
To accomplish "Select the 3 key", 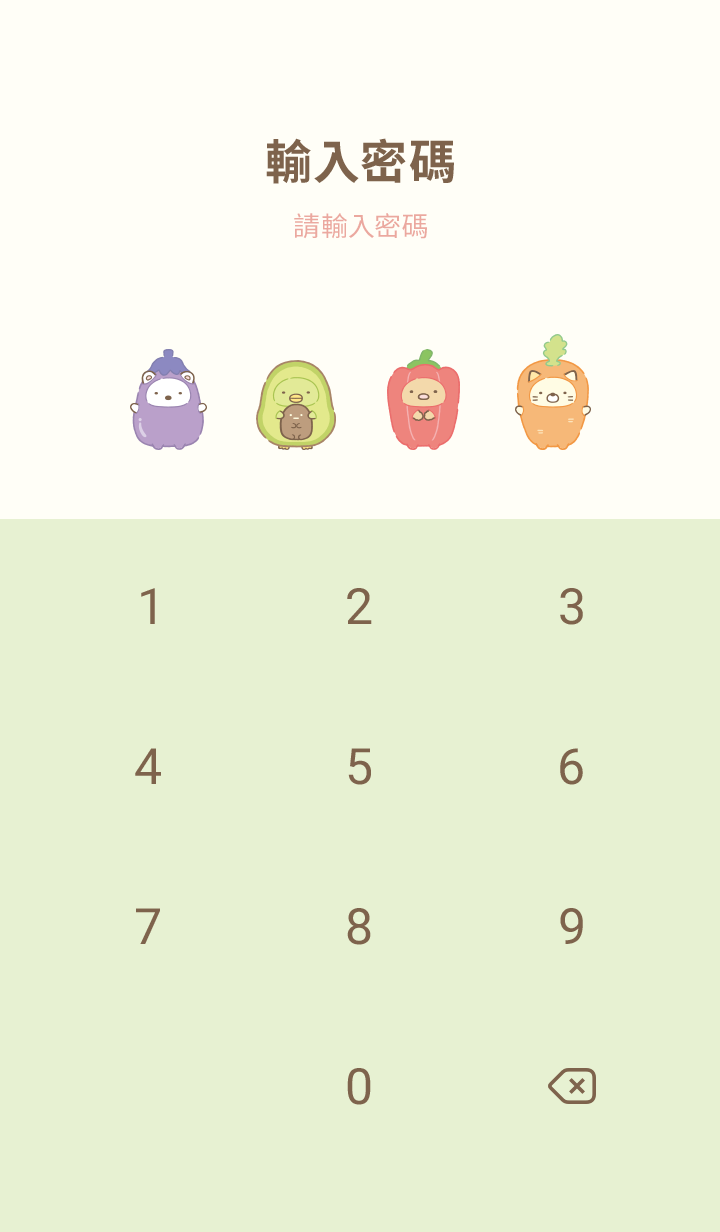I will click(x=571, y=607).
